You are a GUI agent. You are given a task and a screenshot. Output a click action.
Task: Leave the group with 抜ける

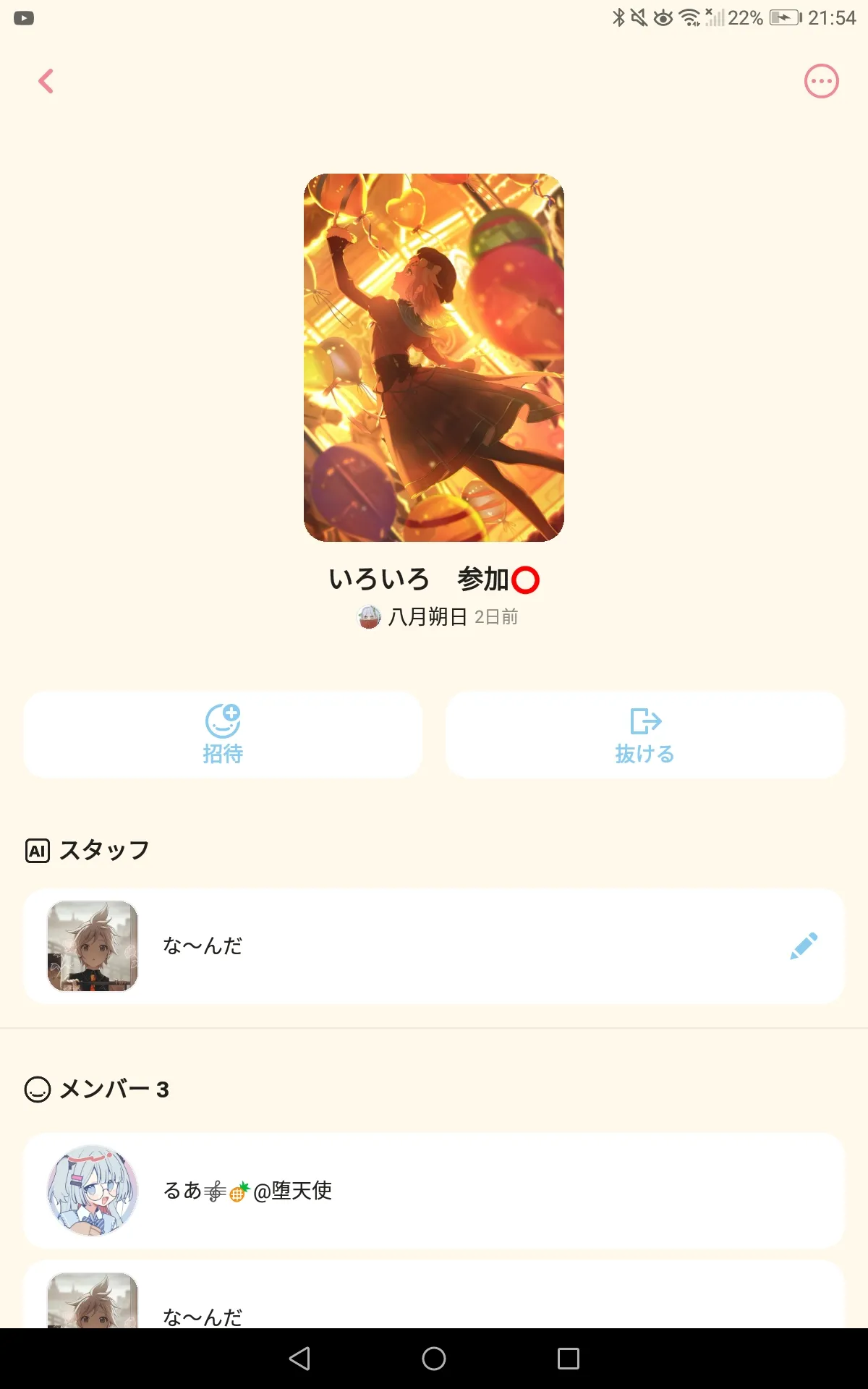click(x=645, y=734)
